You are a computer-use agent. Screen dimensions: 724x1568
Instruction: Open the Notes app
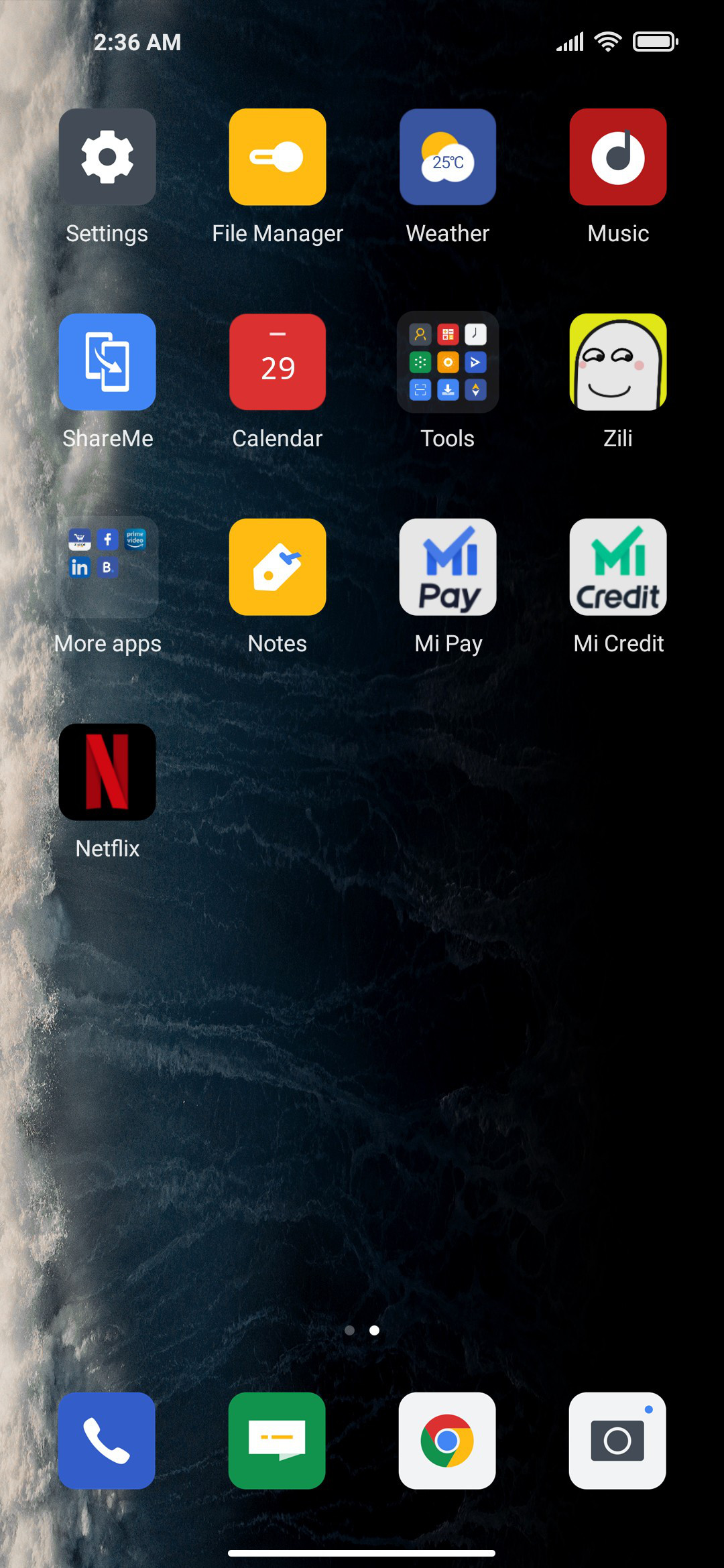pyautogui.click(x=278, y=567)
